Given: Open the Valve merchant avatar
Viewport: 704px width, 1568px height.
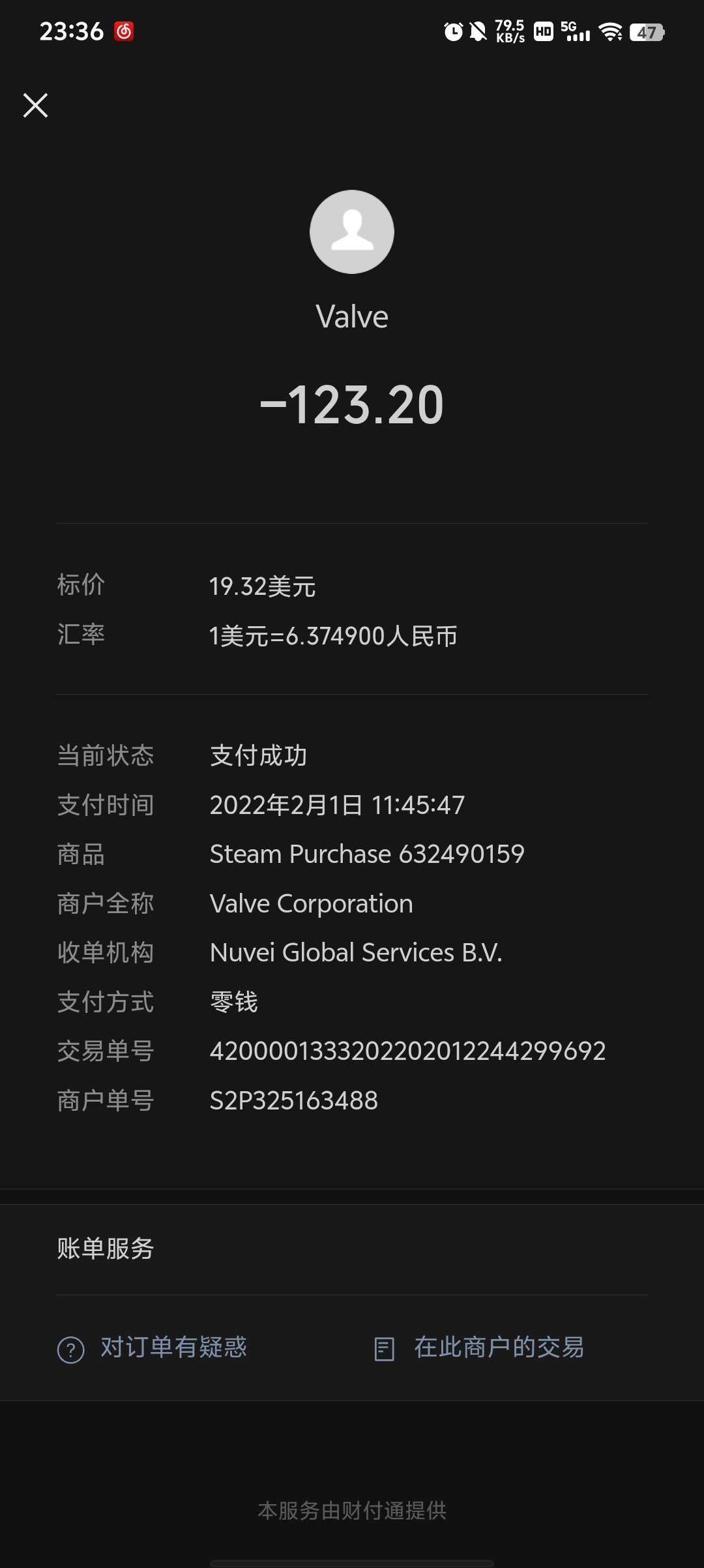Looking at the screenshot, I should click(352, 232).
